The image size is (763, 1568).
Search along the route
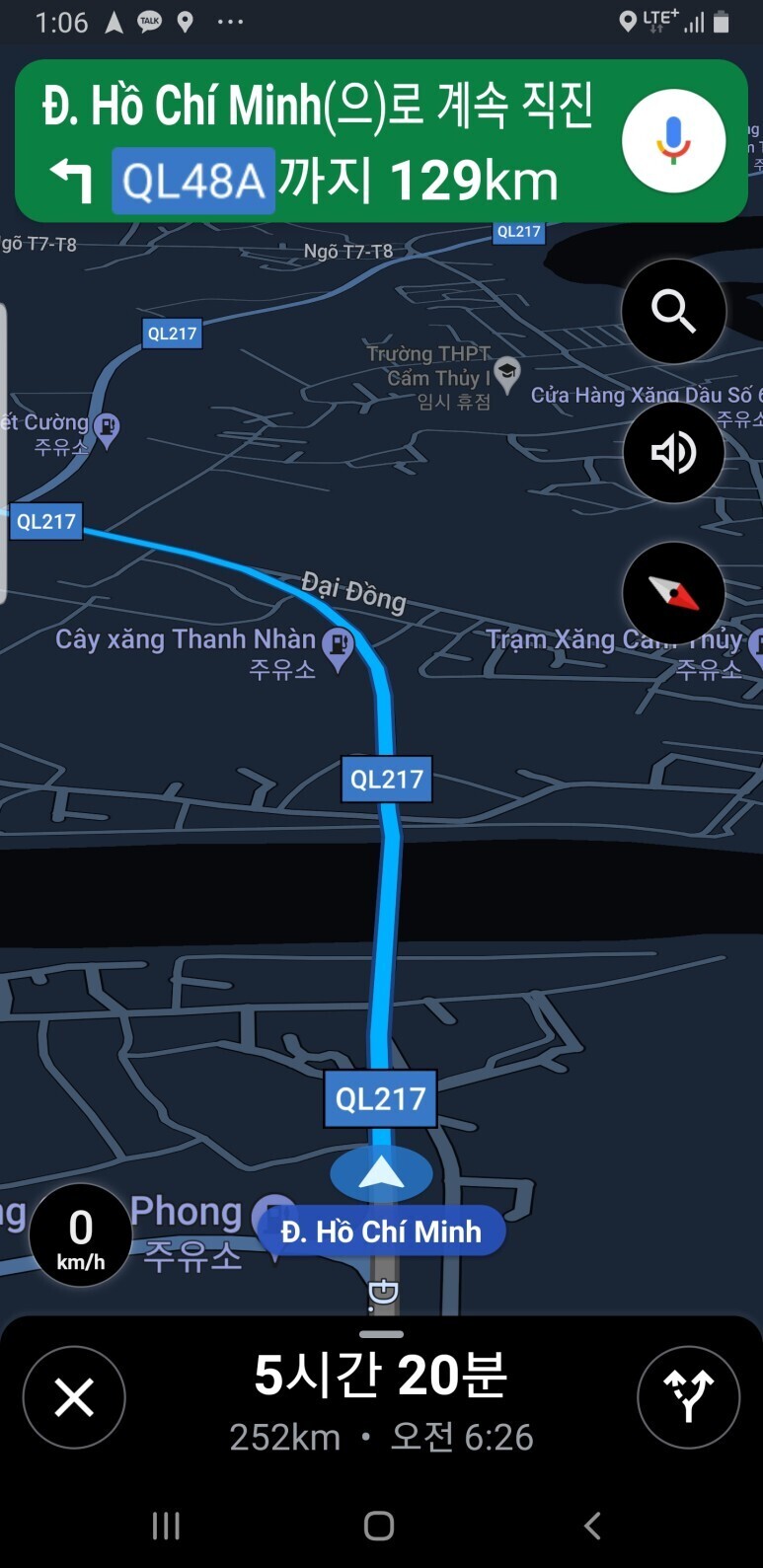coord(673,312)
